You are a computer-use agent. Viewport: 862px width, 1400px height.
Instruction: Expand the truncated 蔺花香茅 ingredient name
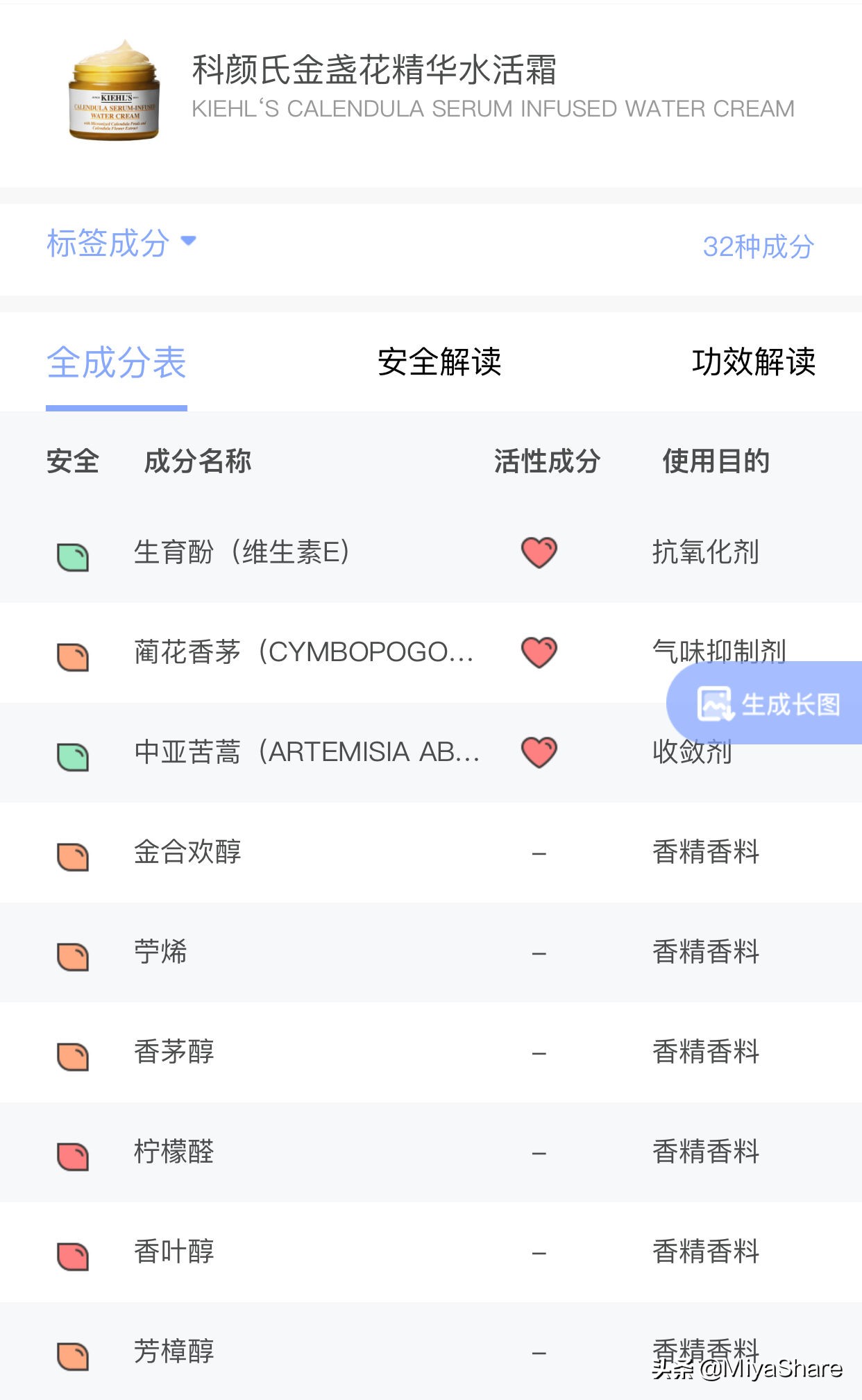(x=305, y=652)
